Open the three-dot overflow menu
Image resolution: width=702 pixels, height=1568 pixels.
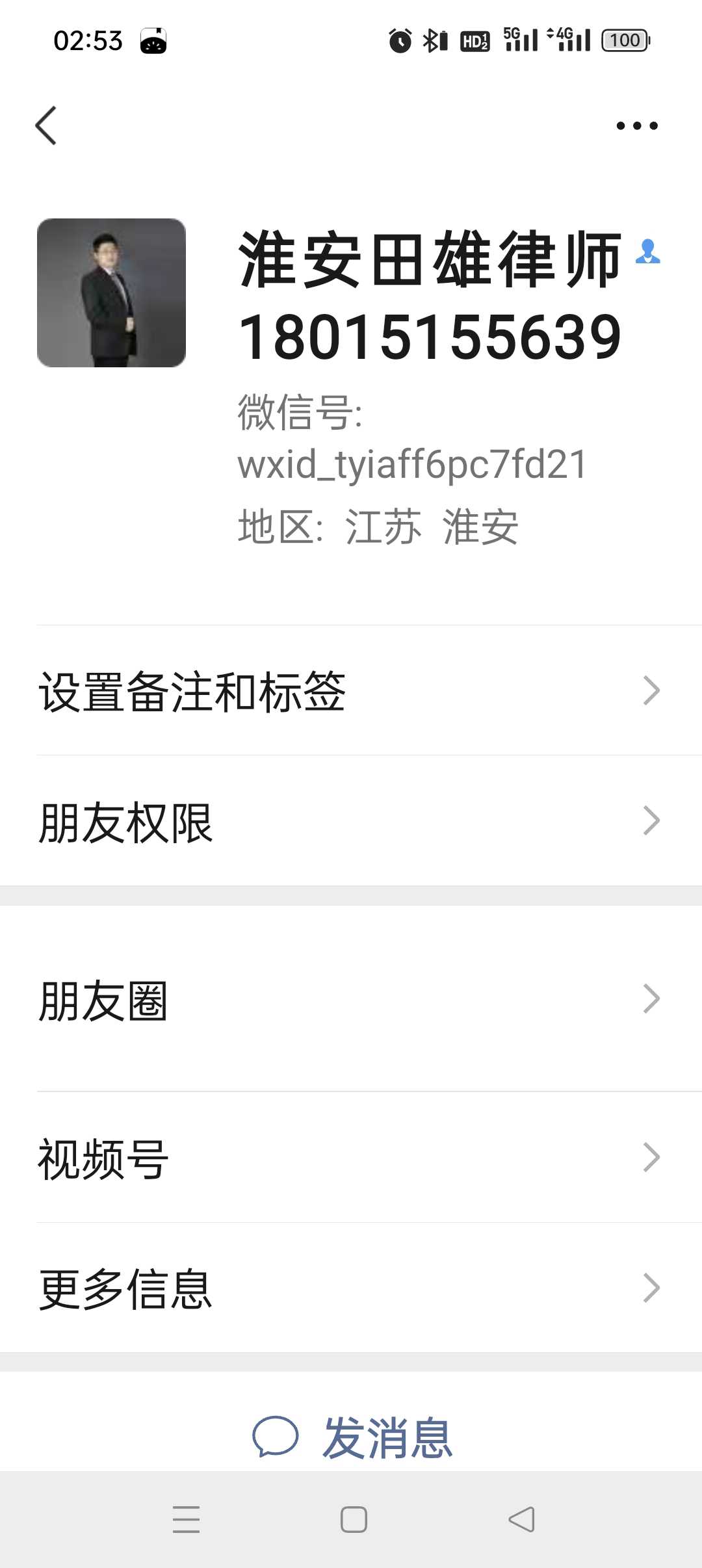637,125
